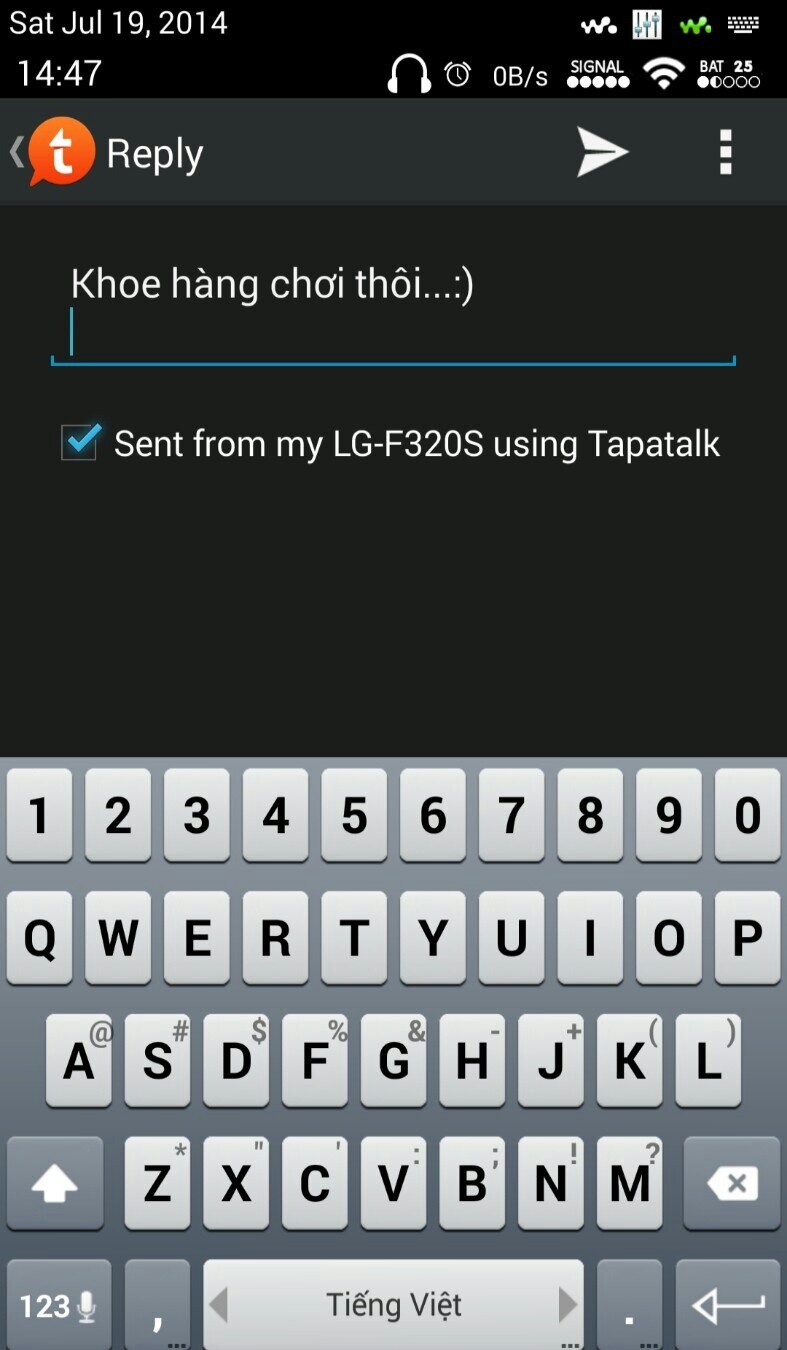Tap the Send reply icon
This screenshot has height=1350, width=787.
point(601,152)
